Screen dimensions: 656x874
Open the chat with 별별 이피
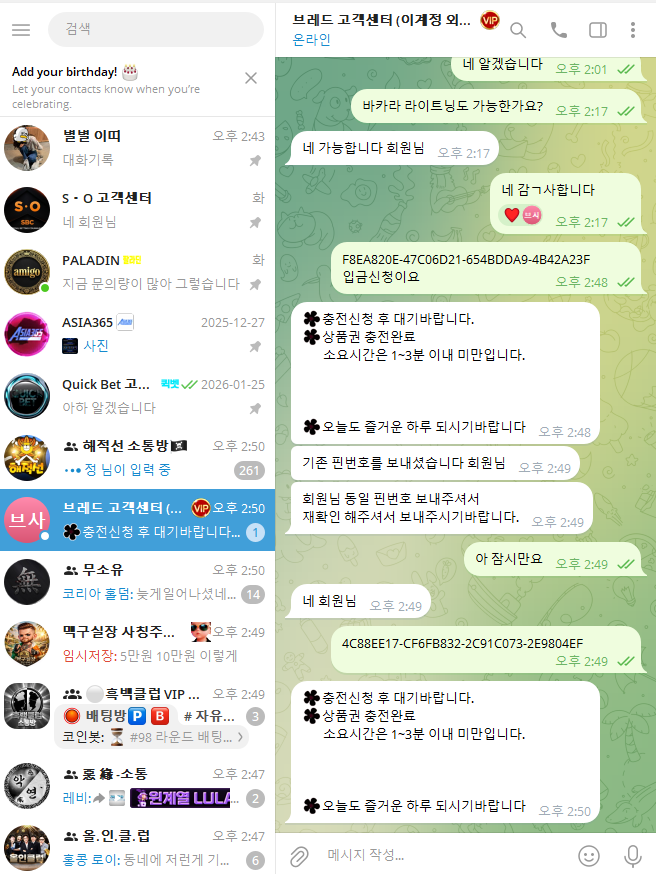(x=137, y=148)
